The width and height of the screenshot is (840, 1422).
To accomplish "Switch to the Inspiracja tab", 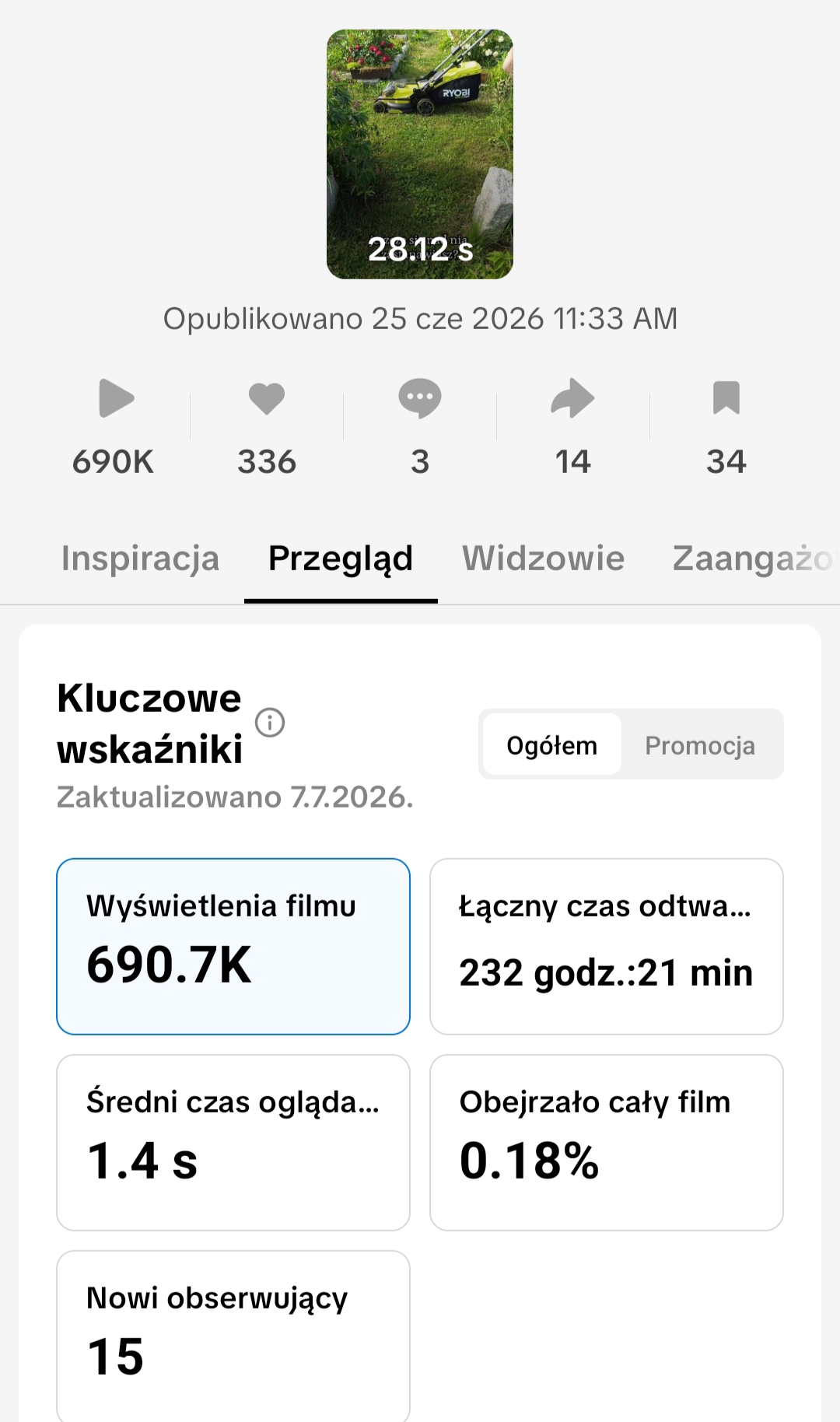I will [141, 559].
